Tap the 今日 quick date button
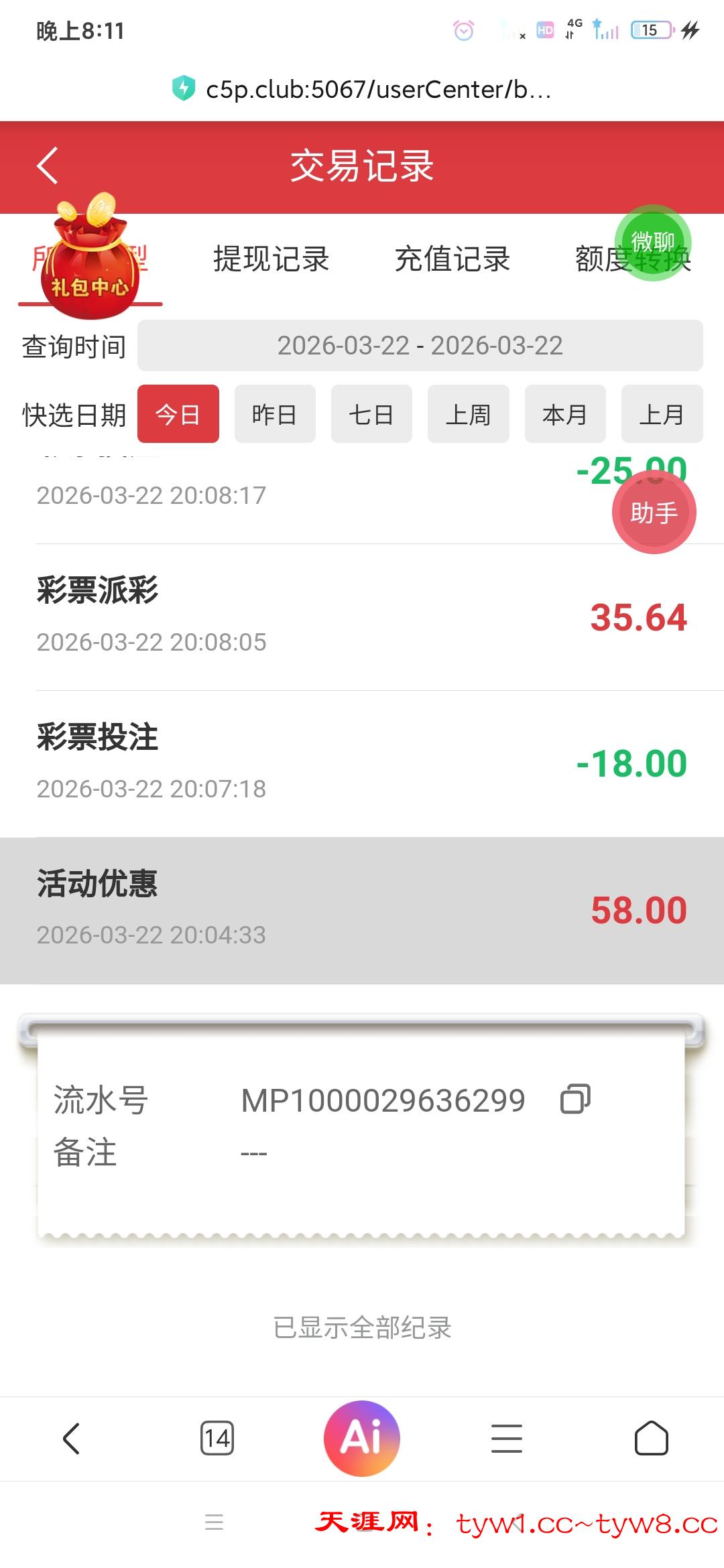 [178, 414]
